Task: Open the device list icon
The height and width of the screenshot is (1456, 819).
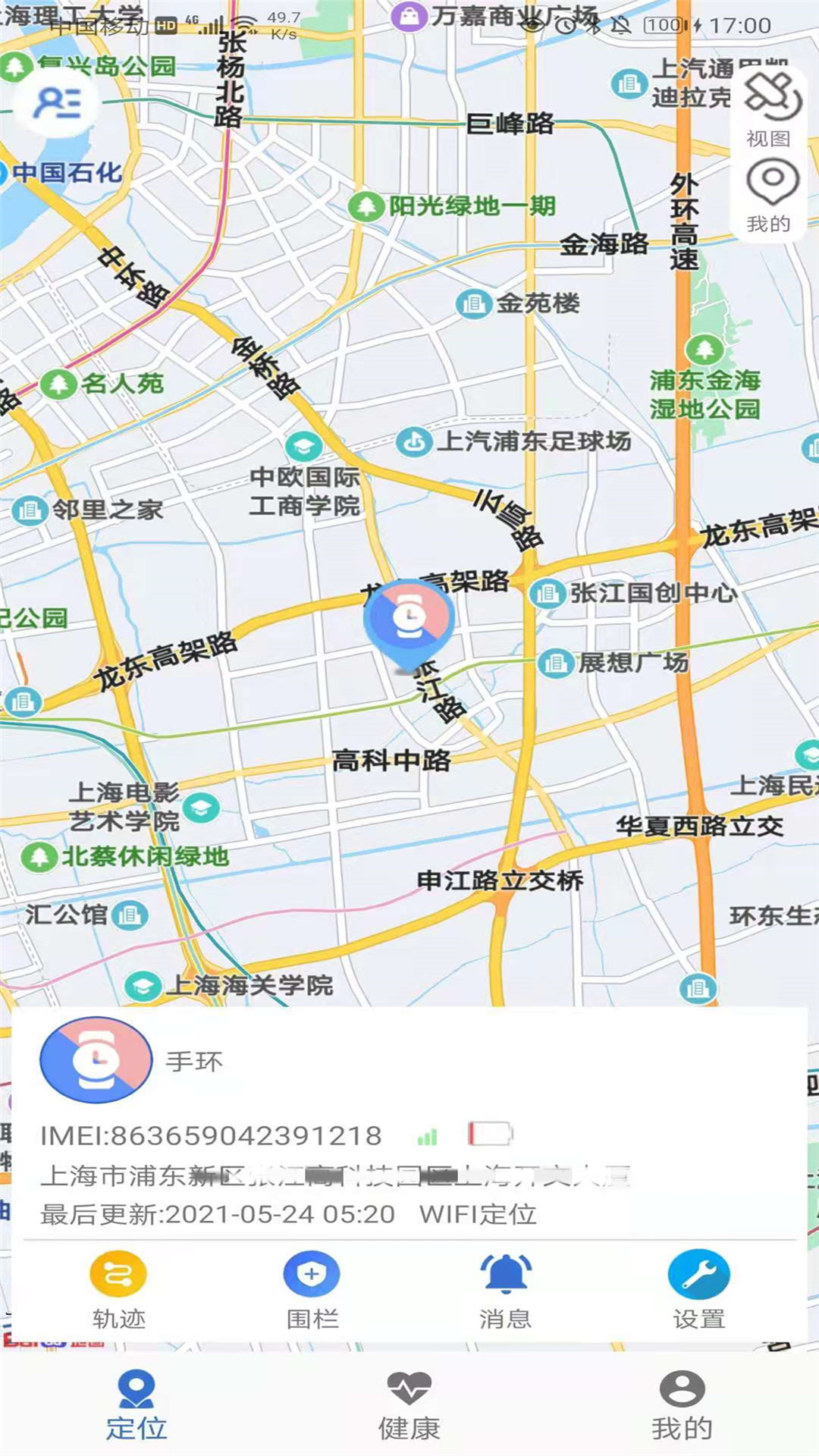Action: [57, 102]
